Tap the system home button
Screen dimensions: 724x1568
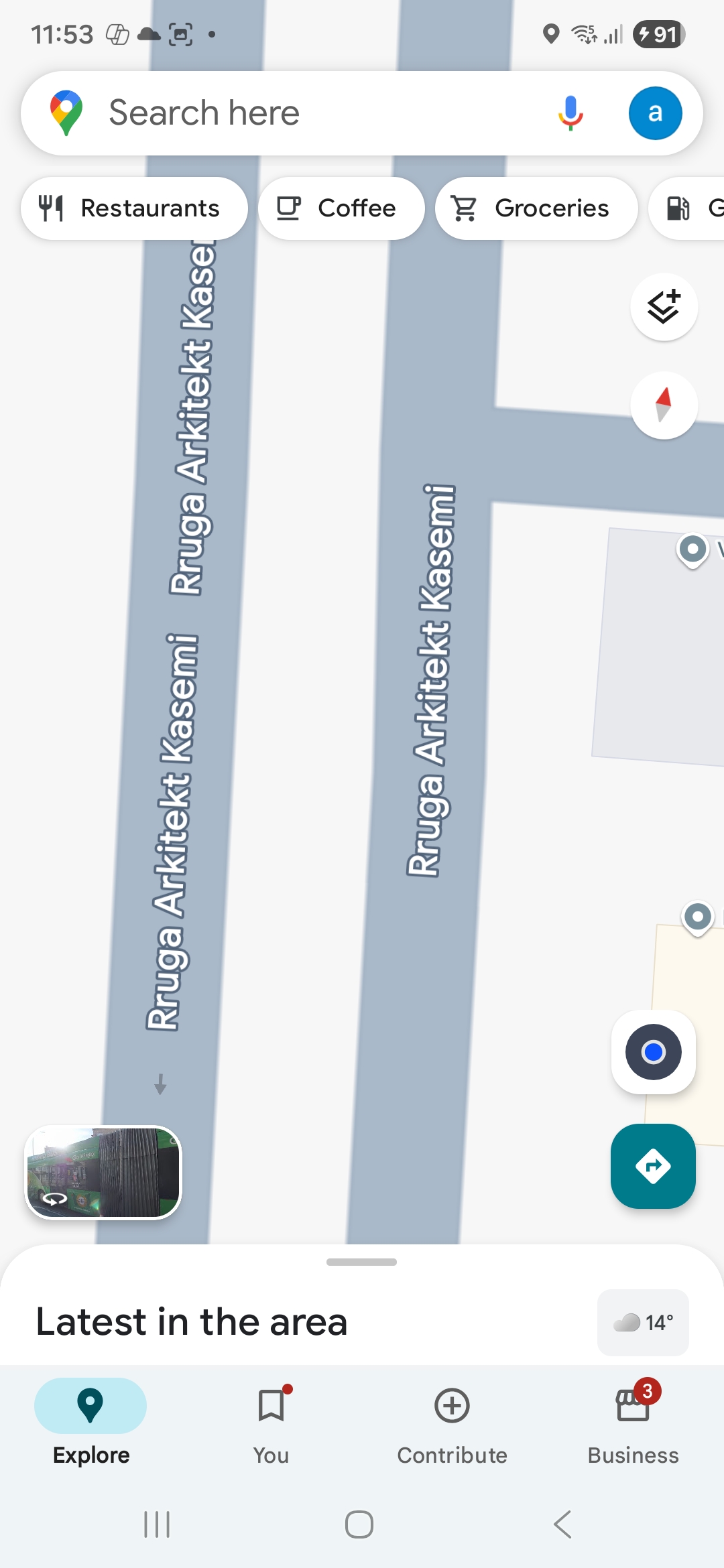[359, 1524]
